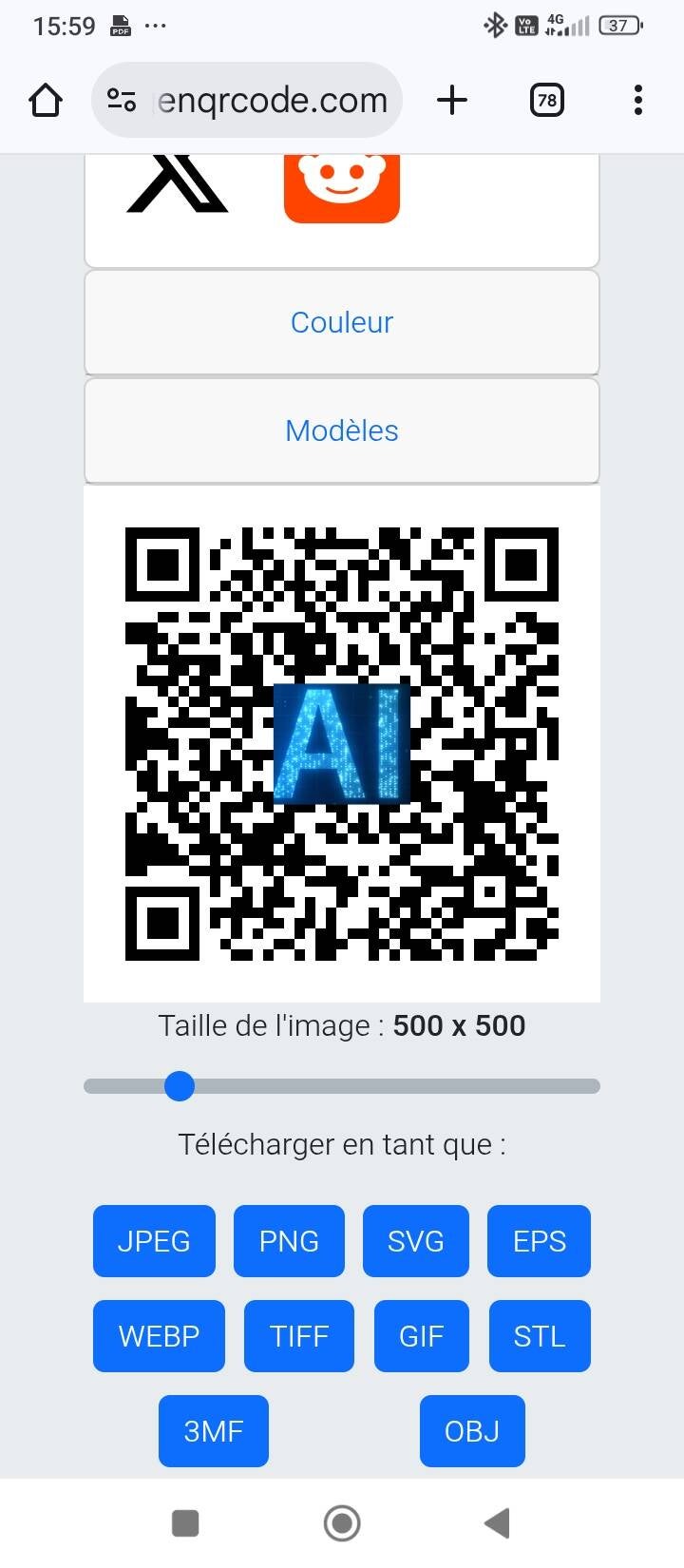Image resolution: width=684 pixels, height=1568 pixels.
Task: Select the X logo icon
Action: click(177, 184)
